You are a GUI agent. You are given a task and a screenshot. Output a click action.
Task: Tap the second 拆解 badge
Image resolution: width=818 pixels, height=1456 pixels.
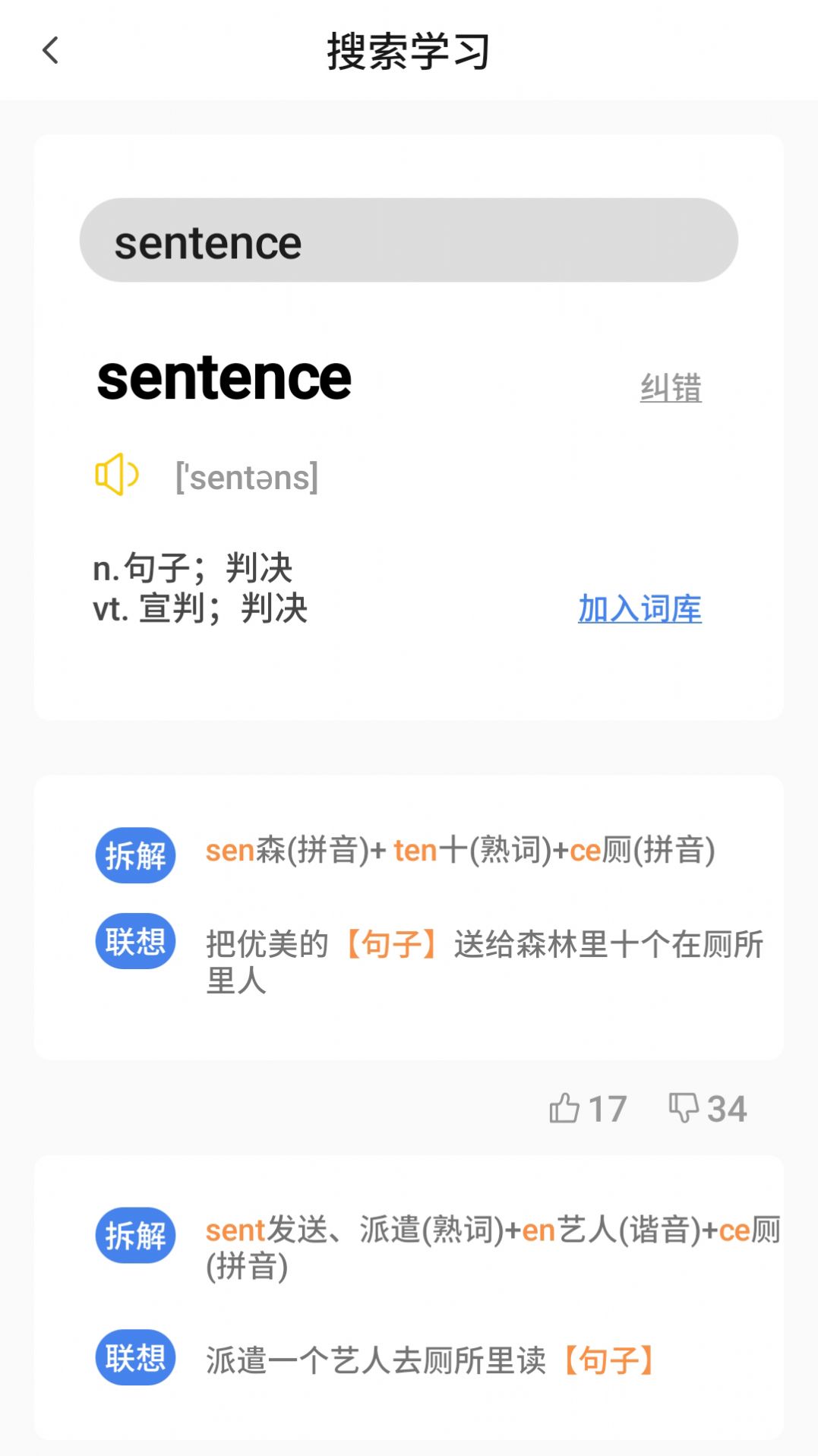[x=134, y=1234]
